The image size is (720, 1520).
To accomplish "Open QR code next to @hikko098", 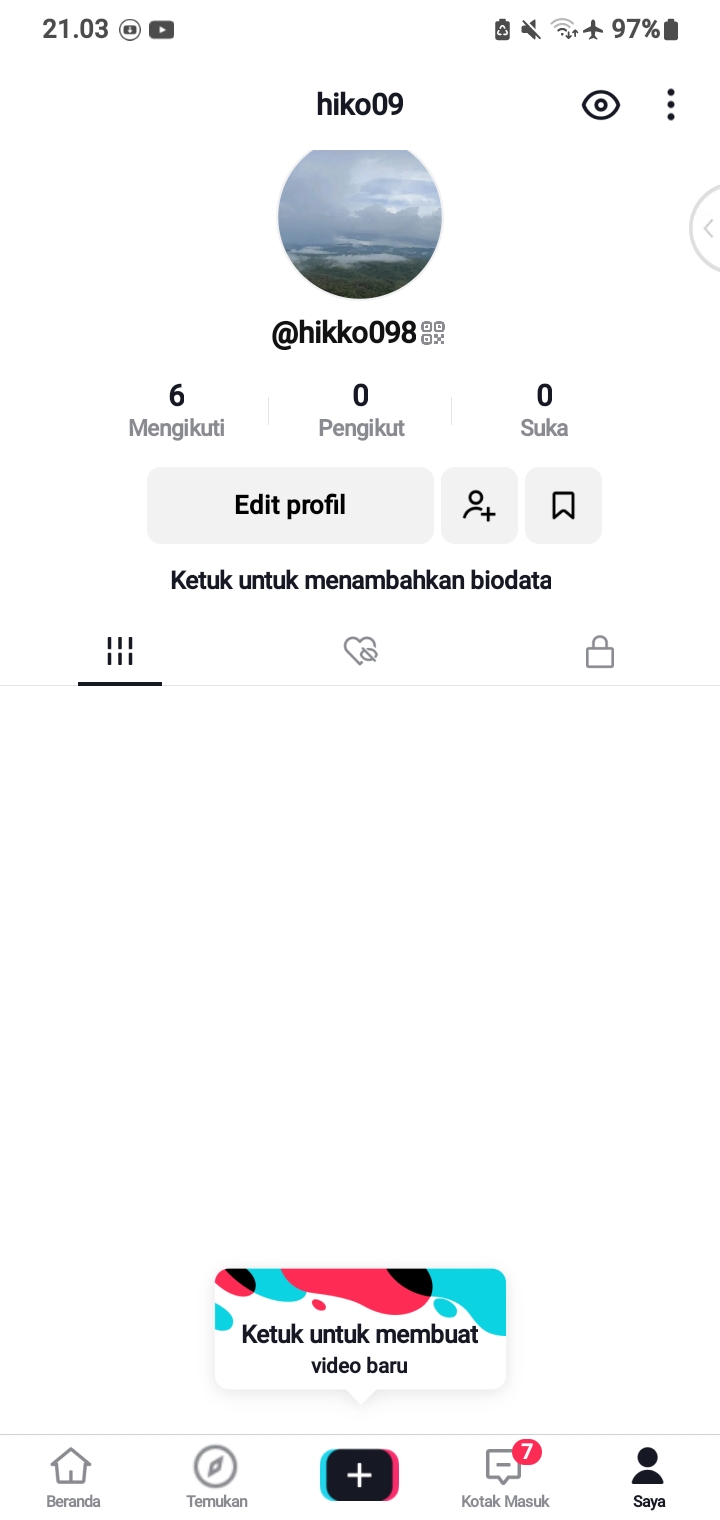I will point(433,333).
